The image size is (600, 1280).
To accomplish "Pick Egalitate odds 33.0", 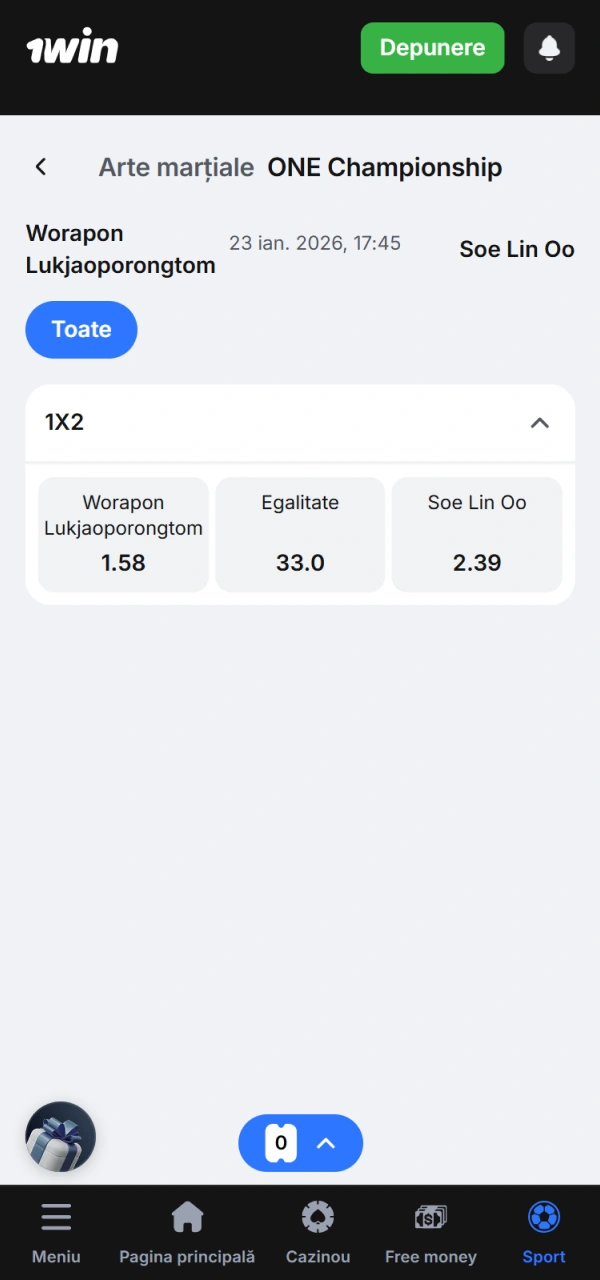I will pos(300,535).
